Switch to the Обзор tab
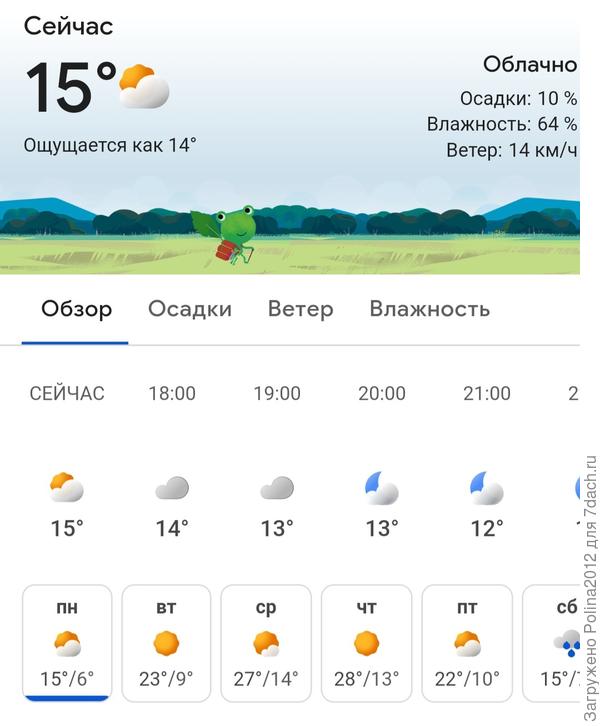This screenshot has width=600, height=726. pos(76,309)
